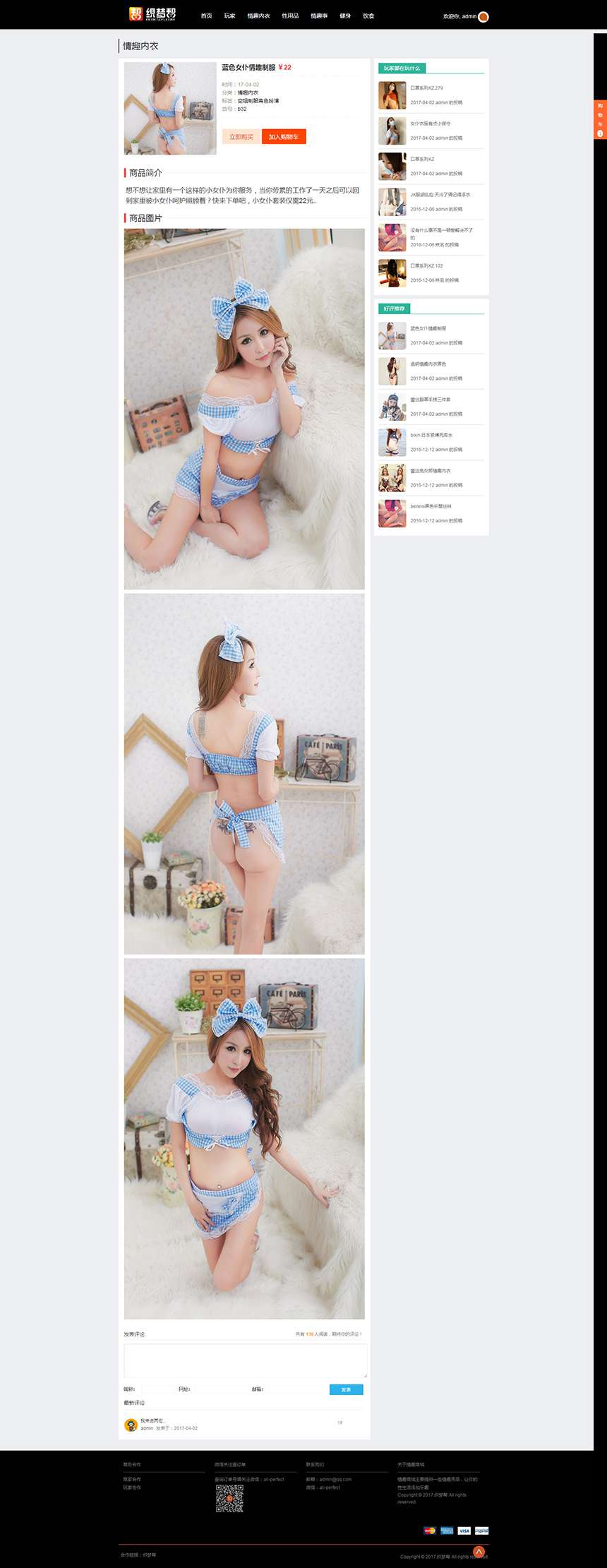607x1568 pixels.
Task: Open the 女仆衣服有点小保守 post
Action: [x=431, y=124]
